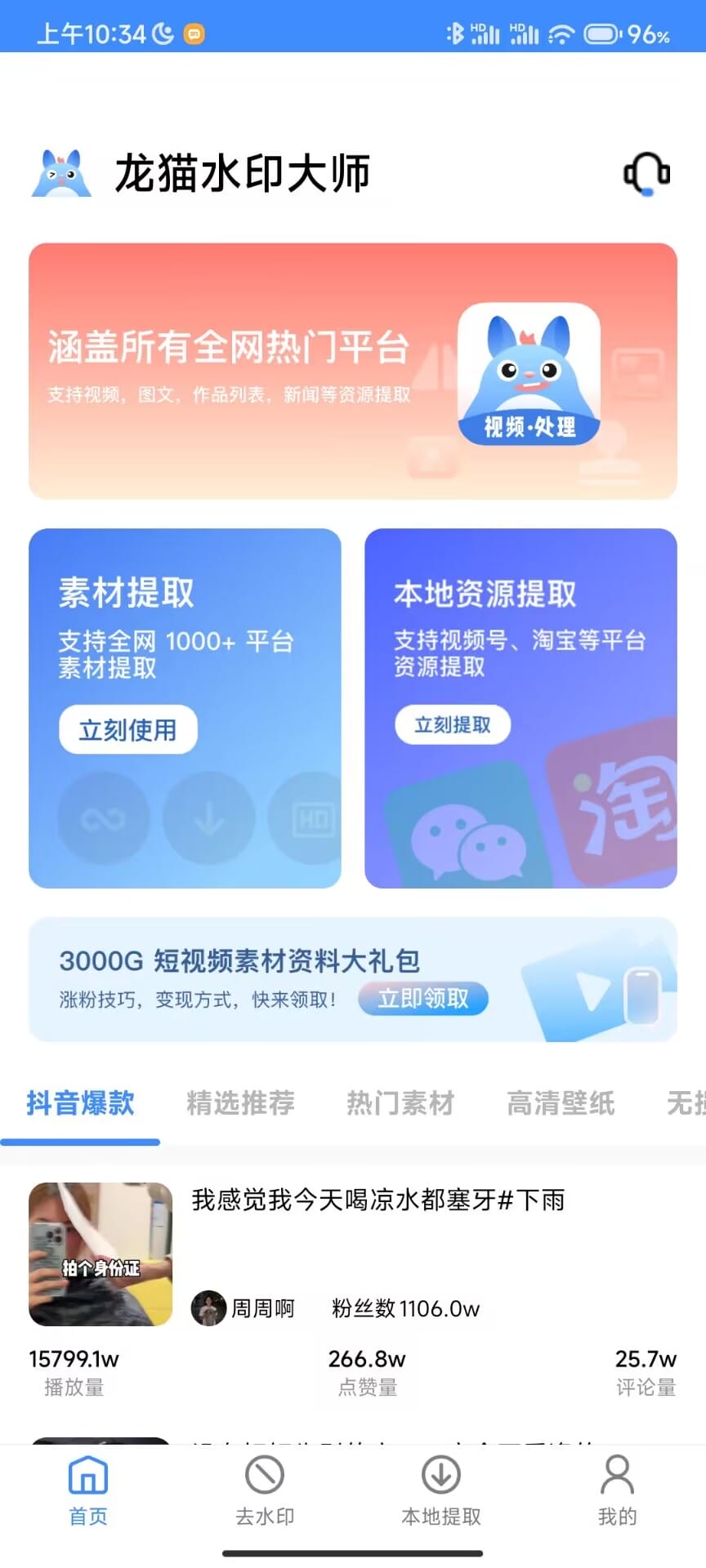Tap the 立刻提取 button
Screen dimensions: 706x1568
pos(453,724)
